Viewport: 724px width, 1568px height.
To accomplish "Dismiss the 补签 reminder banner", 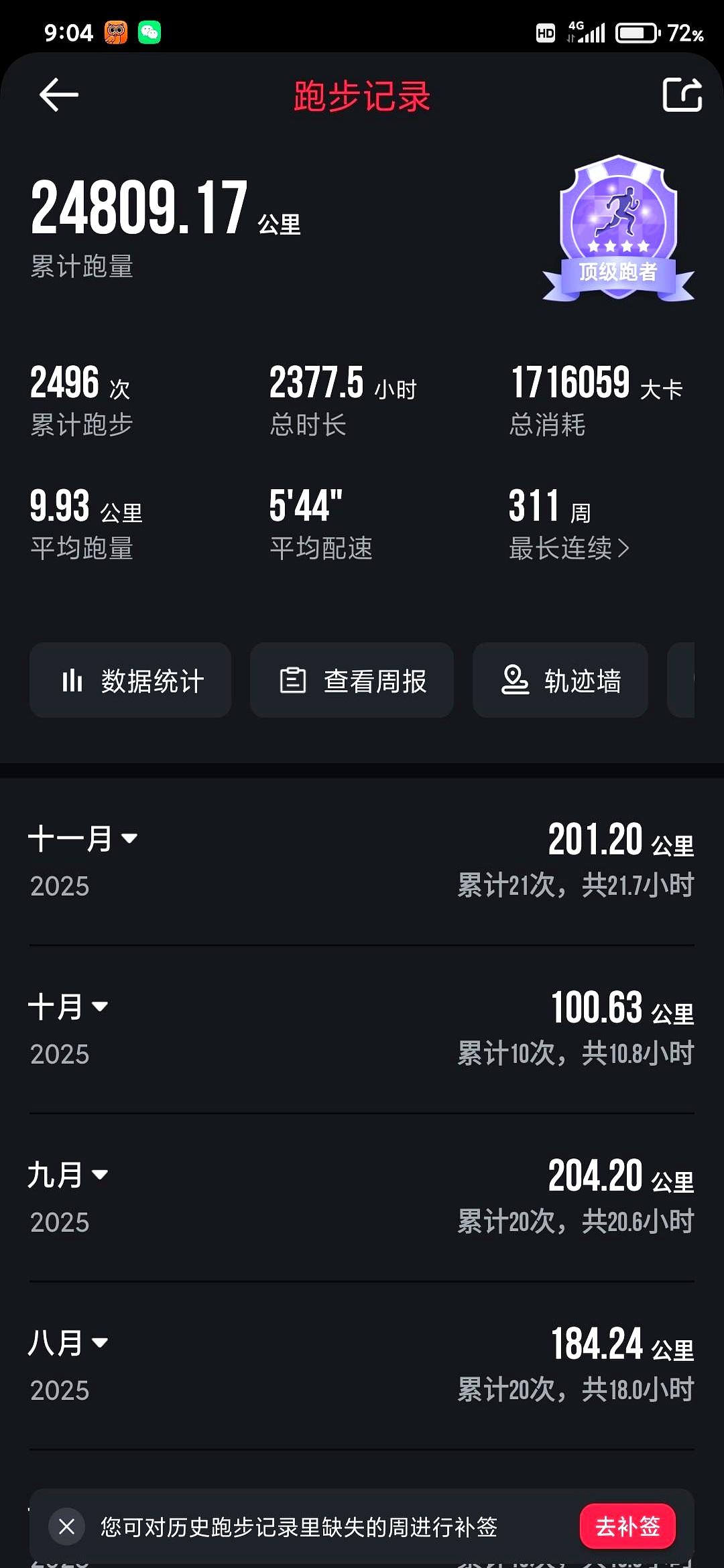I will pos(66,1526).
